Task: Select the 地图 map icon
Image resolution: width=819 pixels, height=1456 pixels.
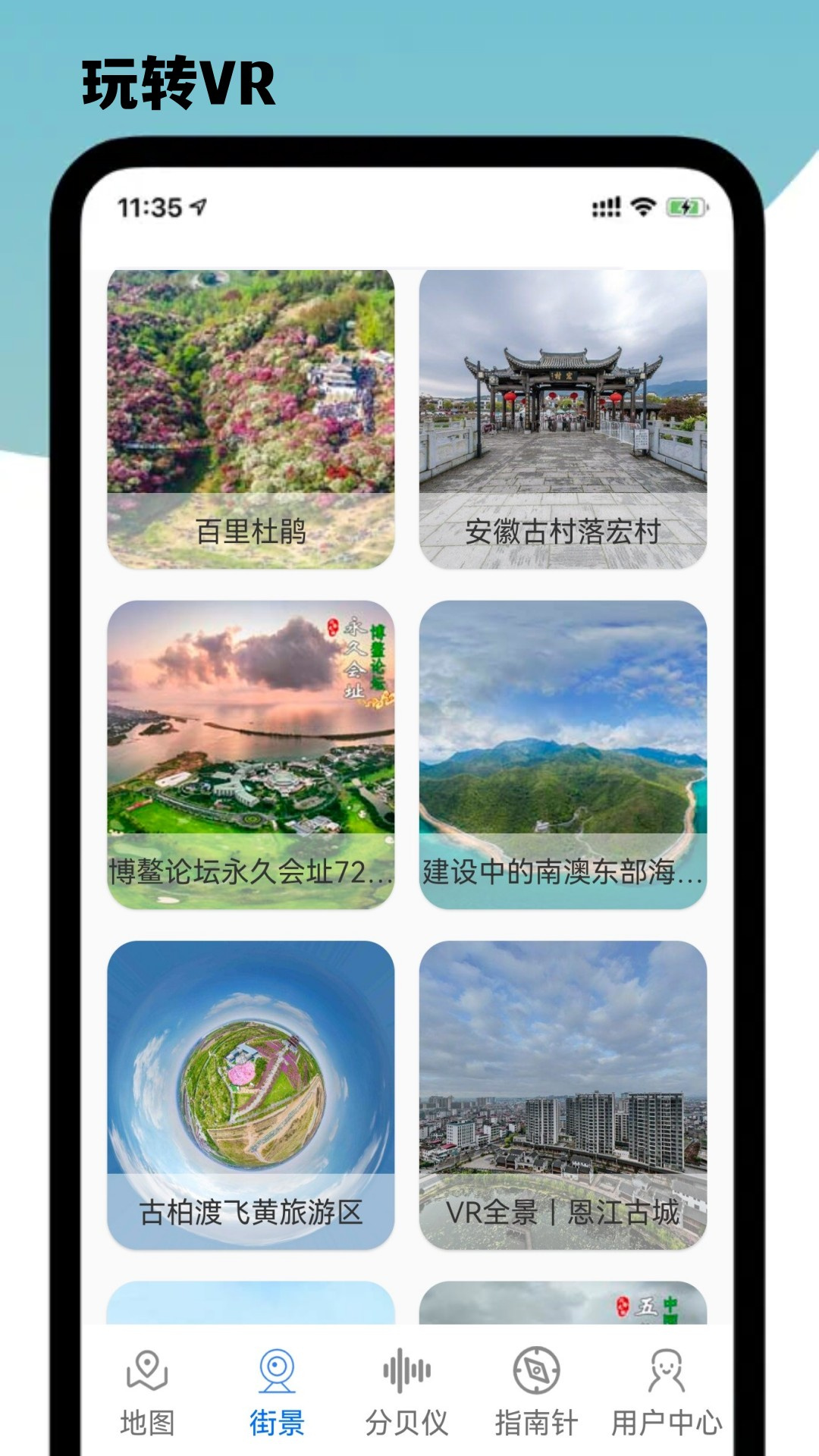Action: 149,1376
